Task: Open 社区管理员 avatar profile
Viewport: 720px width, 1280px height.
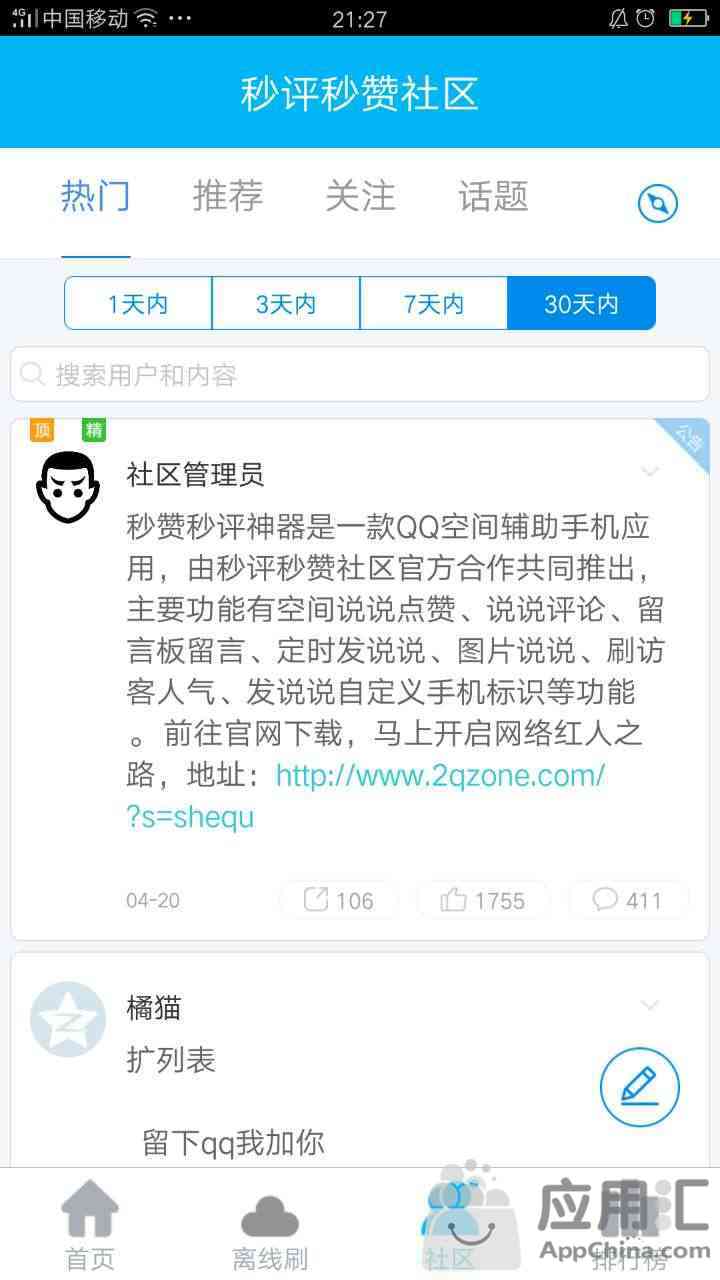Action: 68,487
